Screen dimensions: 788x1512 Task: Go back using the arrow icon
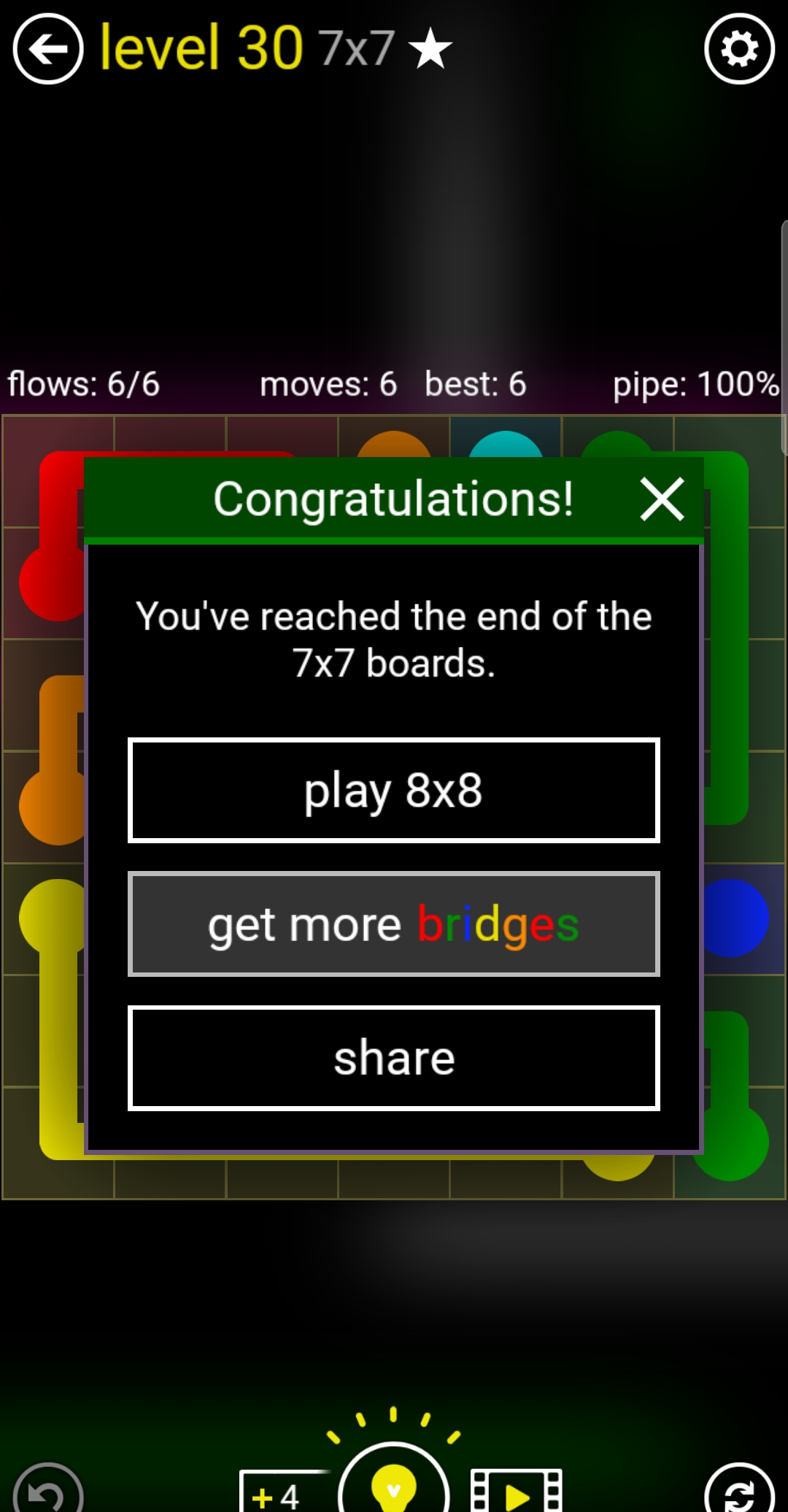click(48, 50)
